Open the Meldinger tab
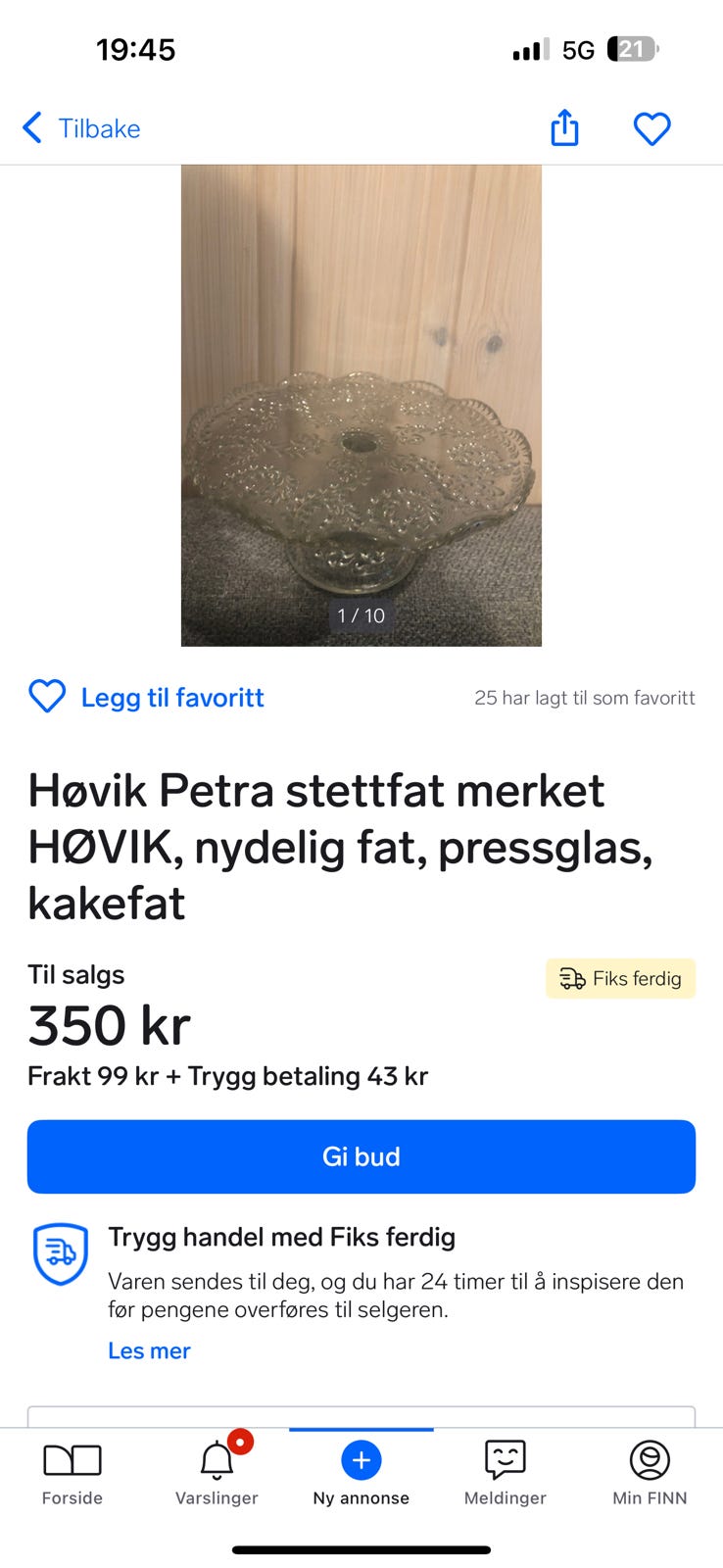723x1568 pixels. [506, 1473]
